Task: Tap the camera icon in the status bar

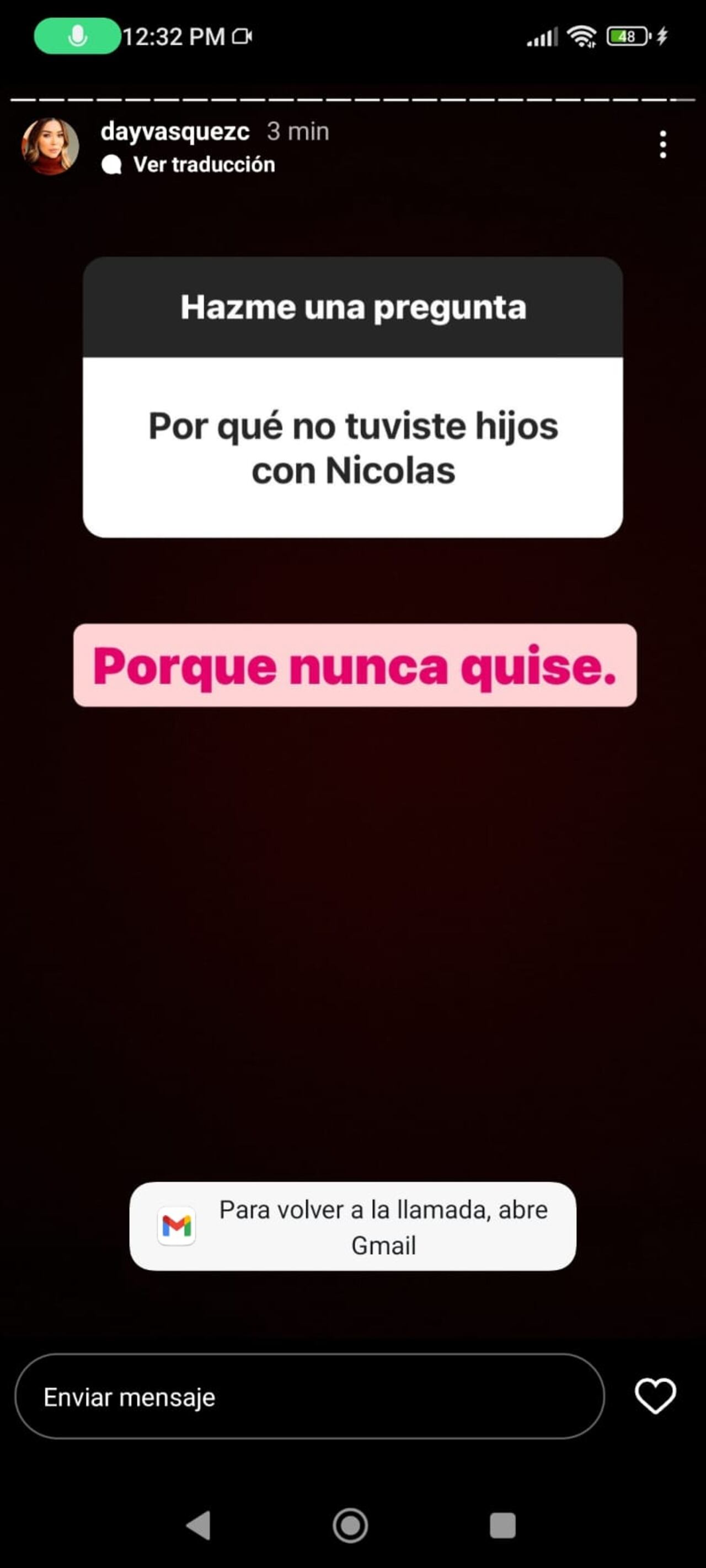Action: [x=243, y=37]
